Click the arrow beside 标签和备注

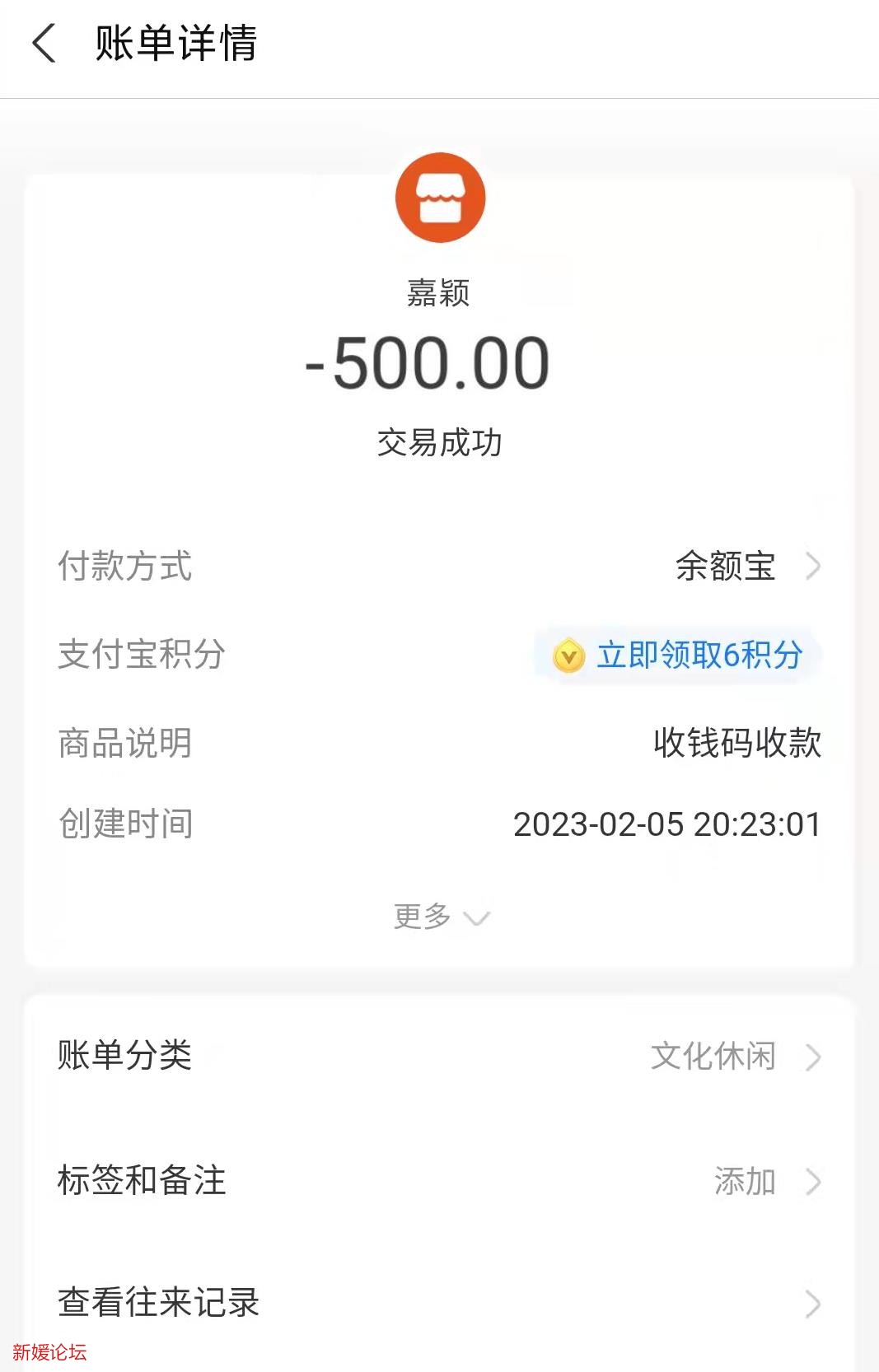[x=815, y=1182]
